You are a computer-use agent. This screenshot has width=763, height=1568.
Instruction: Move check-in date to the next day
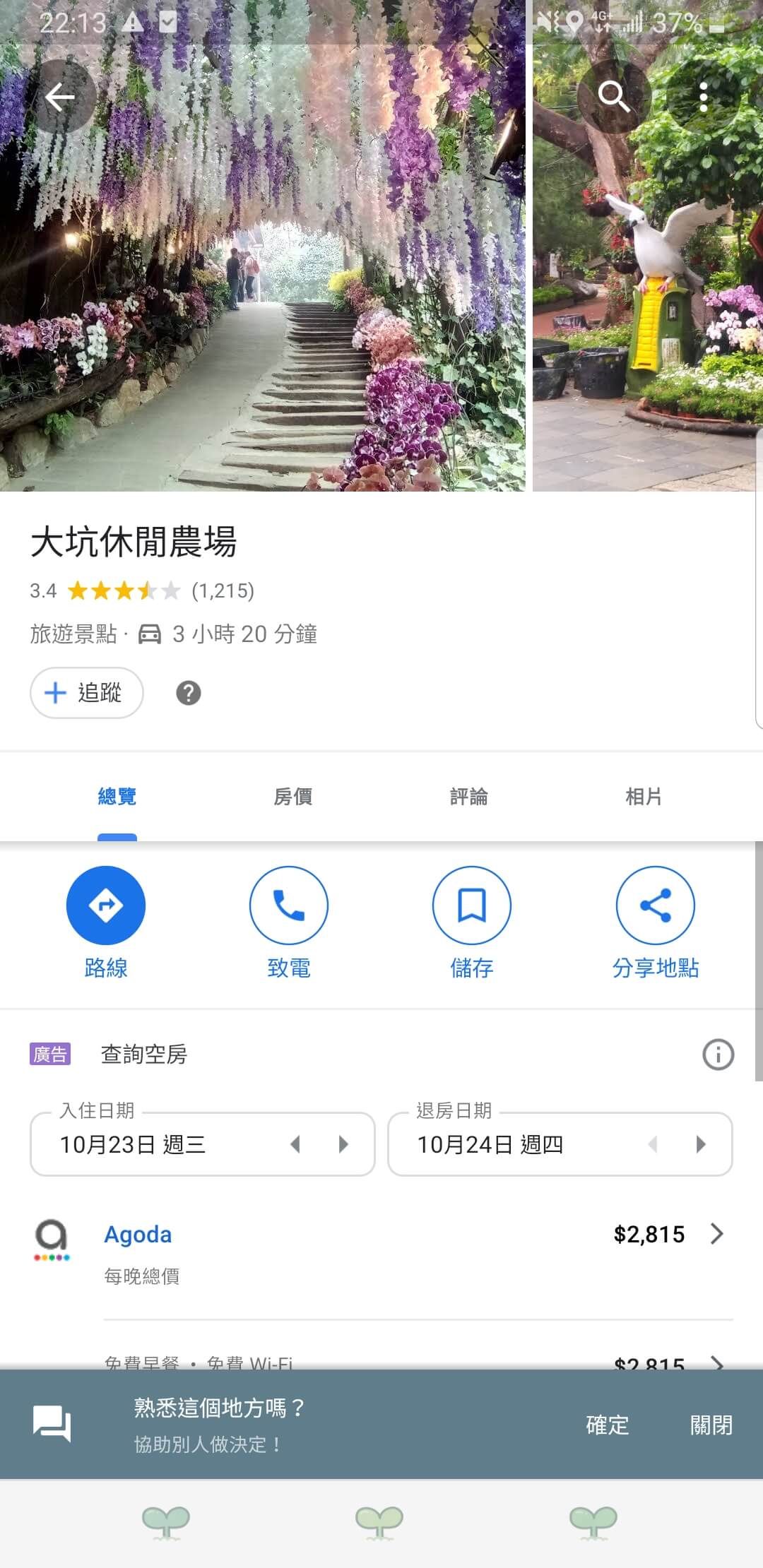[343, 1144]
